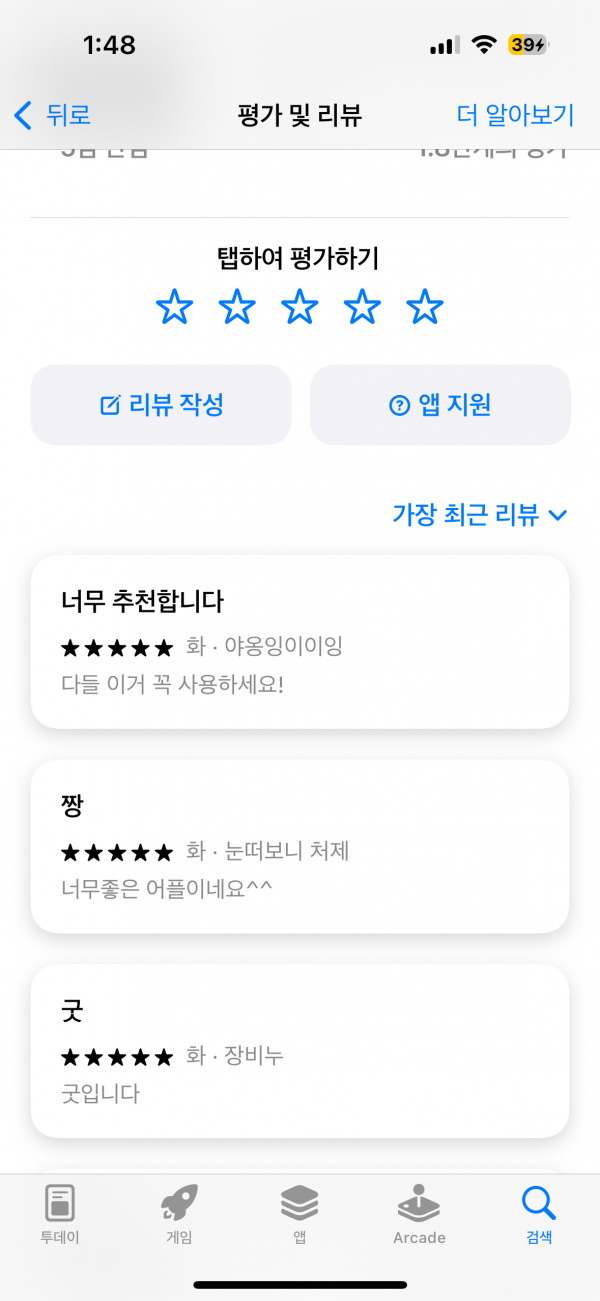Switch to the 투데이 tab
Viewport: 600px width, 1301px height.
pos(60,1214)
